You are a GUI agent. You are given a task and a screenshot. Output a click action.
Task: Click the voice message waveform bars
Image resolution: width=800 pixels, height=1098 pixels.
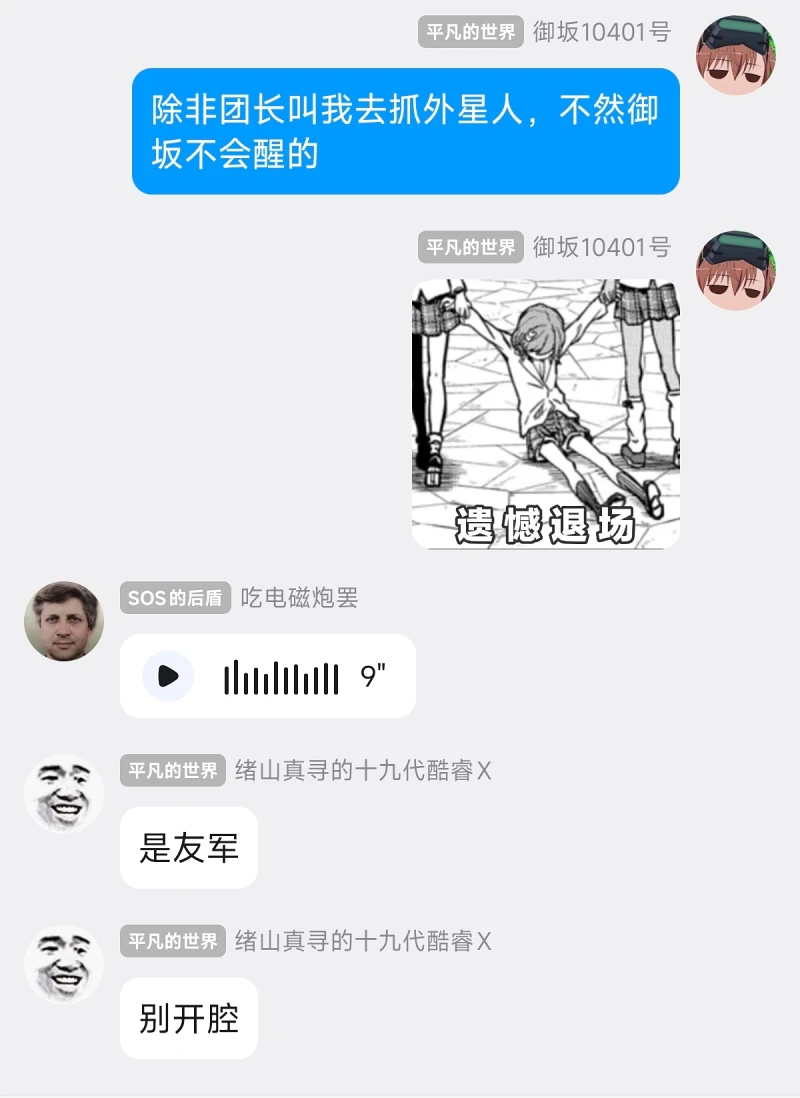pos(283,676)
